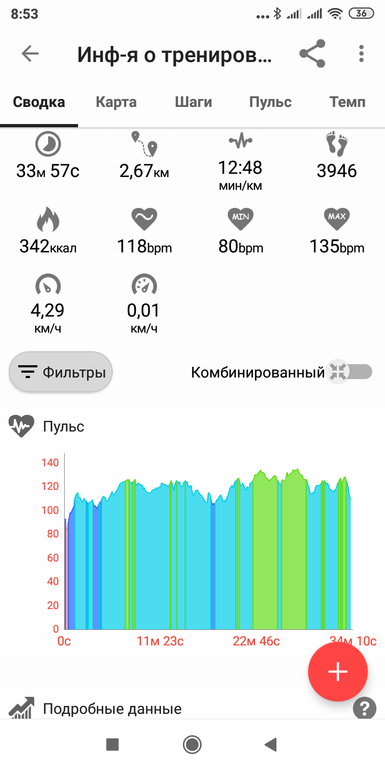This screenshot has height=770, width=385.
Task: Open the help question mark icon
Action: (x=364, y=709)
